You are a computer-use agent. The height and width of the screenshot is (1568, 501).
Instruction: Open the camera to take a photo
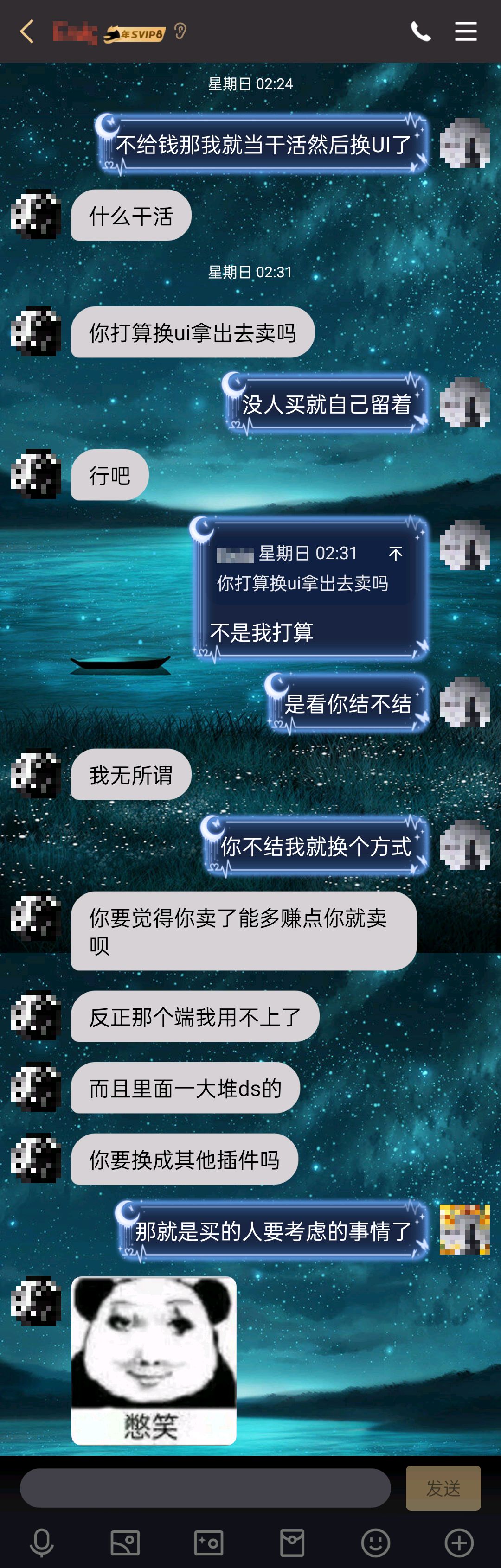tap(208, 1543)
